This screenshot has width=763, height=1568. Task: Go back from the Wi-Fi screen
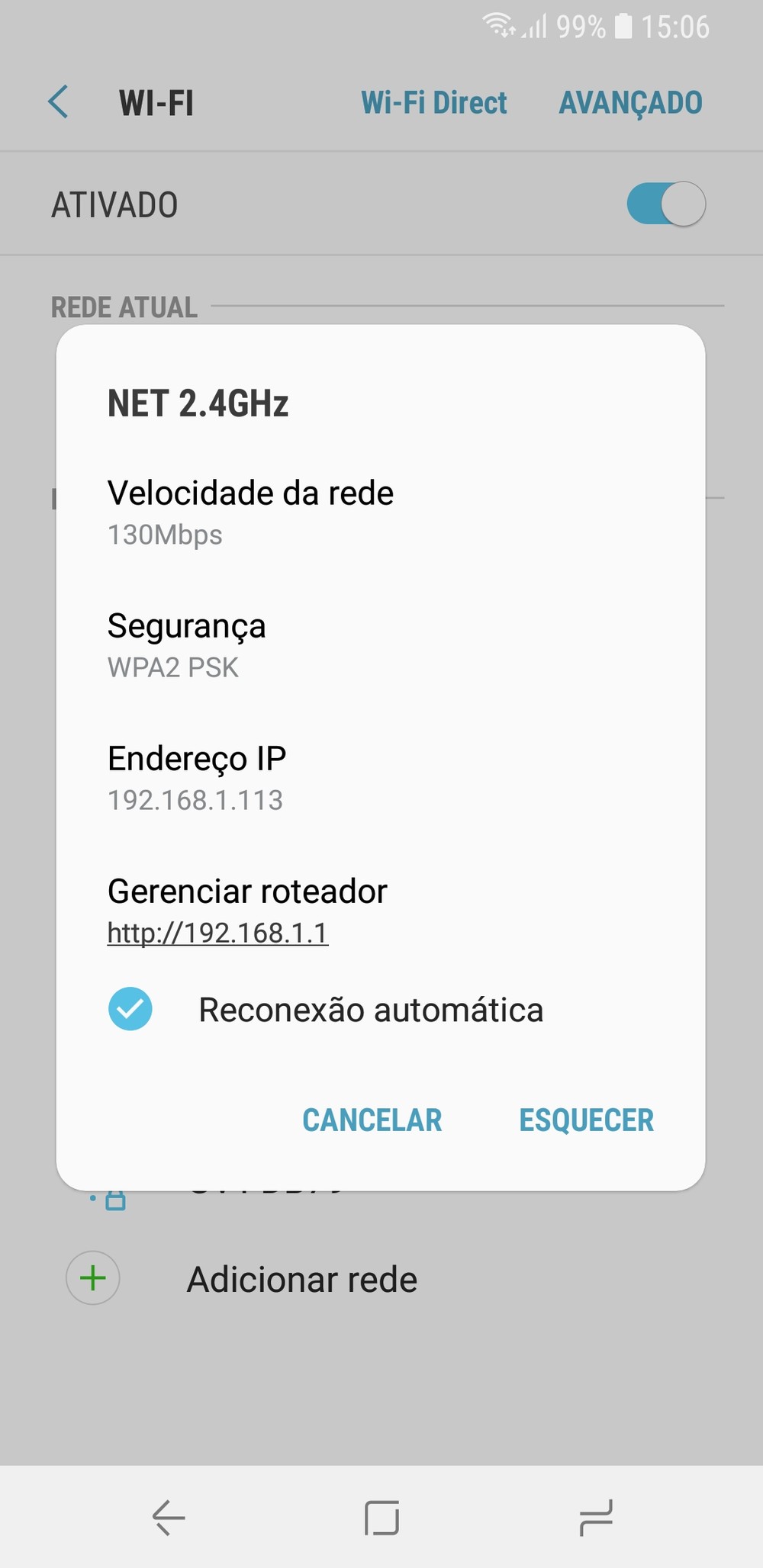click(x=59, y=102)
